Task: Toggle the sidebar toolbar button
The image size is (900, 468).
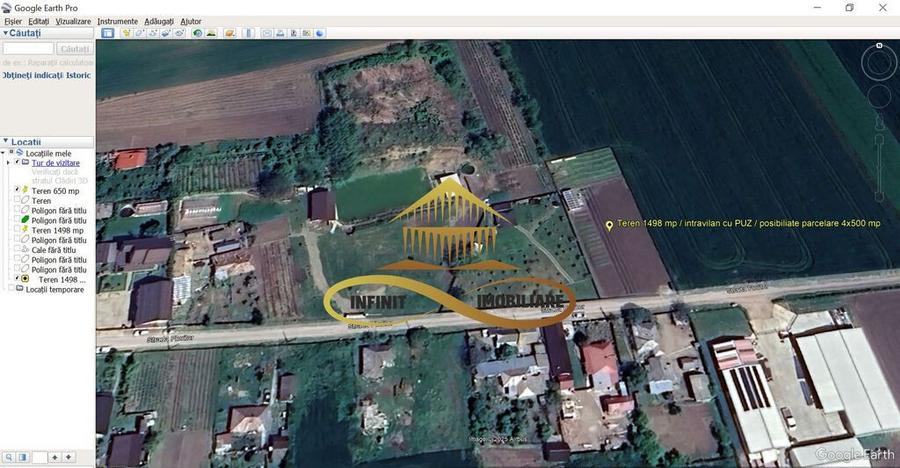Action: (107, 33)
